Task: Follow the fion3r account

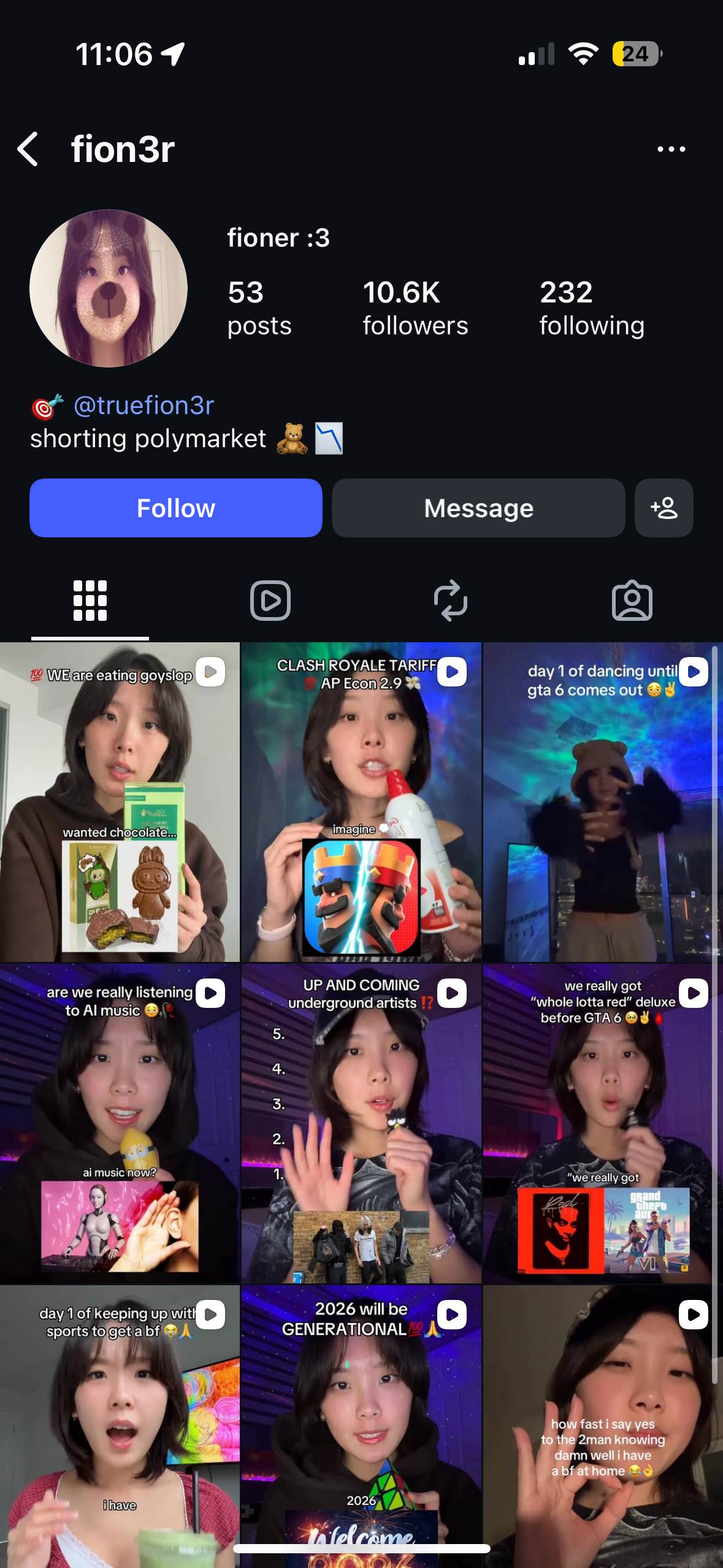Action: click(176, 508)
